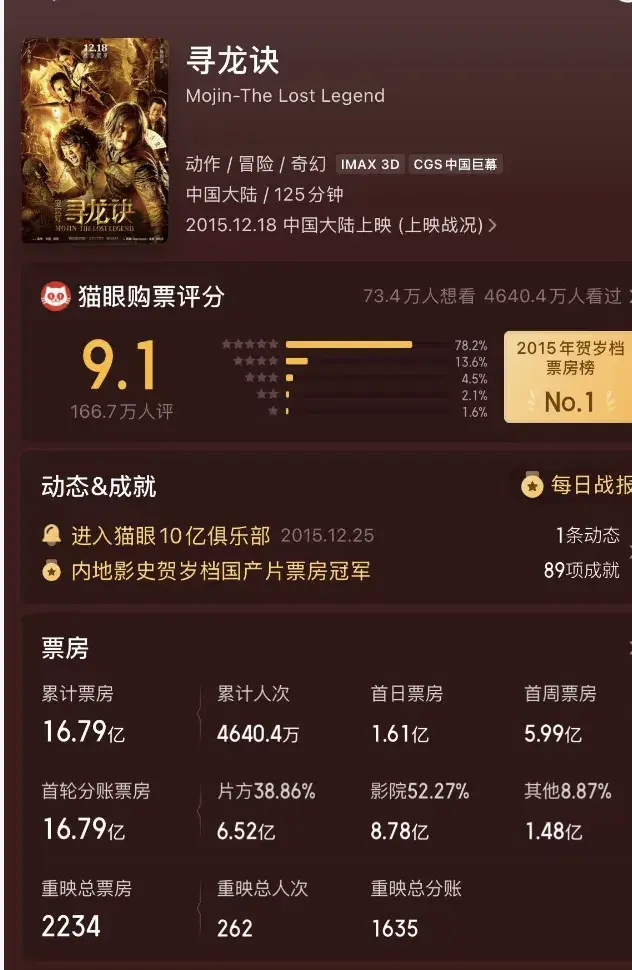Expand the 票房 box office section

point(628,648)
